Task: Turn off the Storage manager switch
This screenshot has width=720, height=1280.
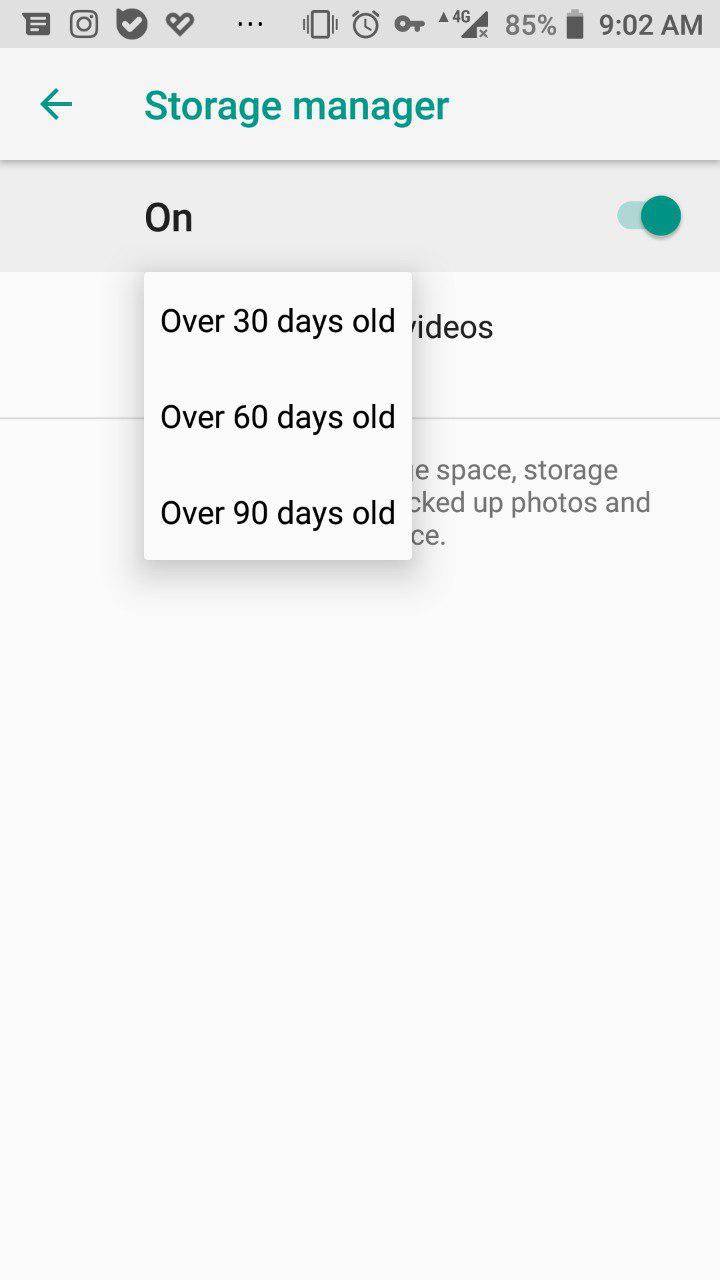Action: [649, 216]
